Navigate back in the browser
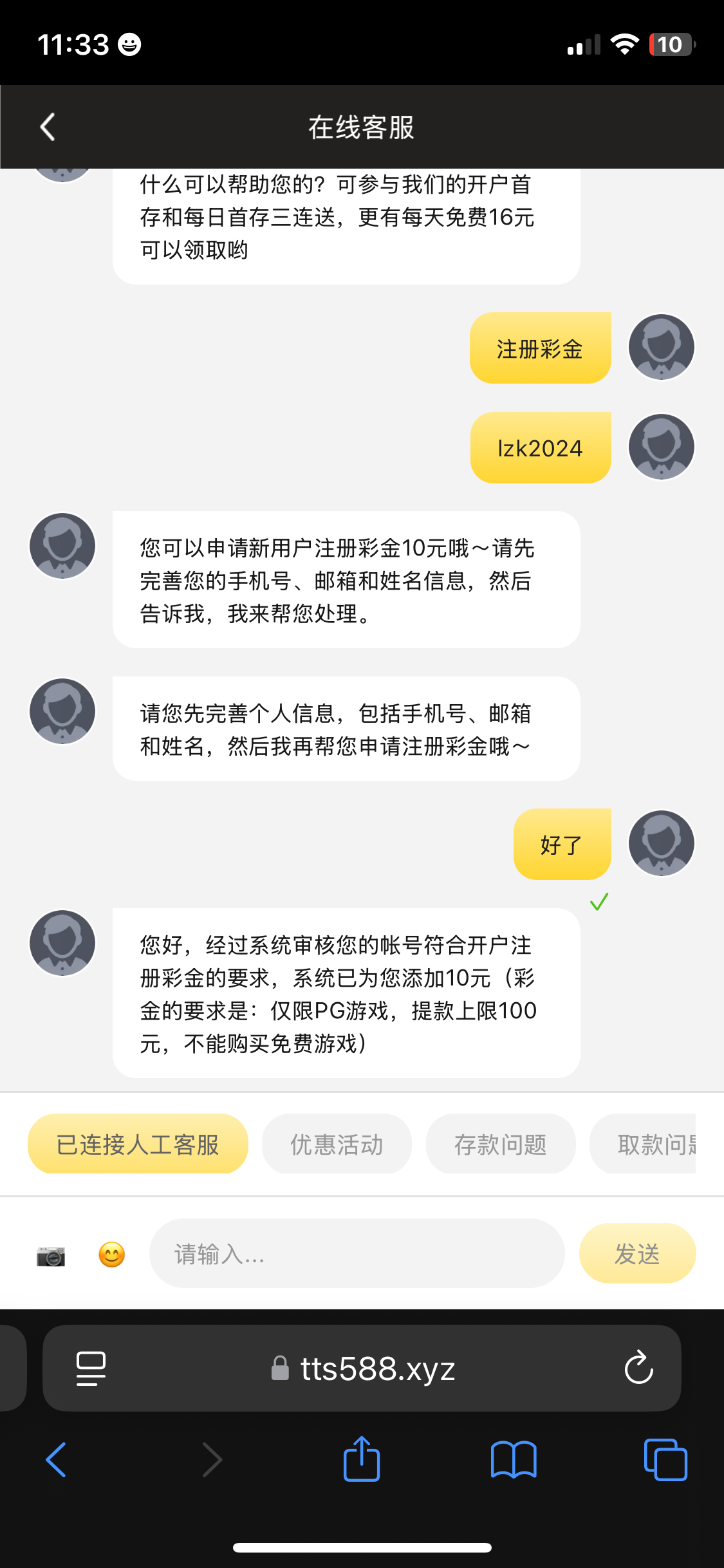This screenshot has width=724, height=1568. (x=57, y=1460)
